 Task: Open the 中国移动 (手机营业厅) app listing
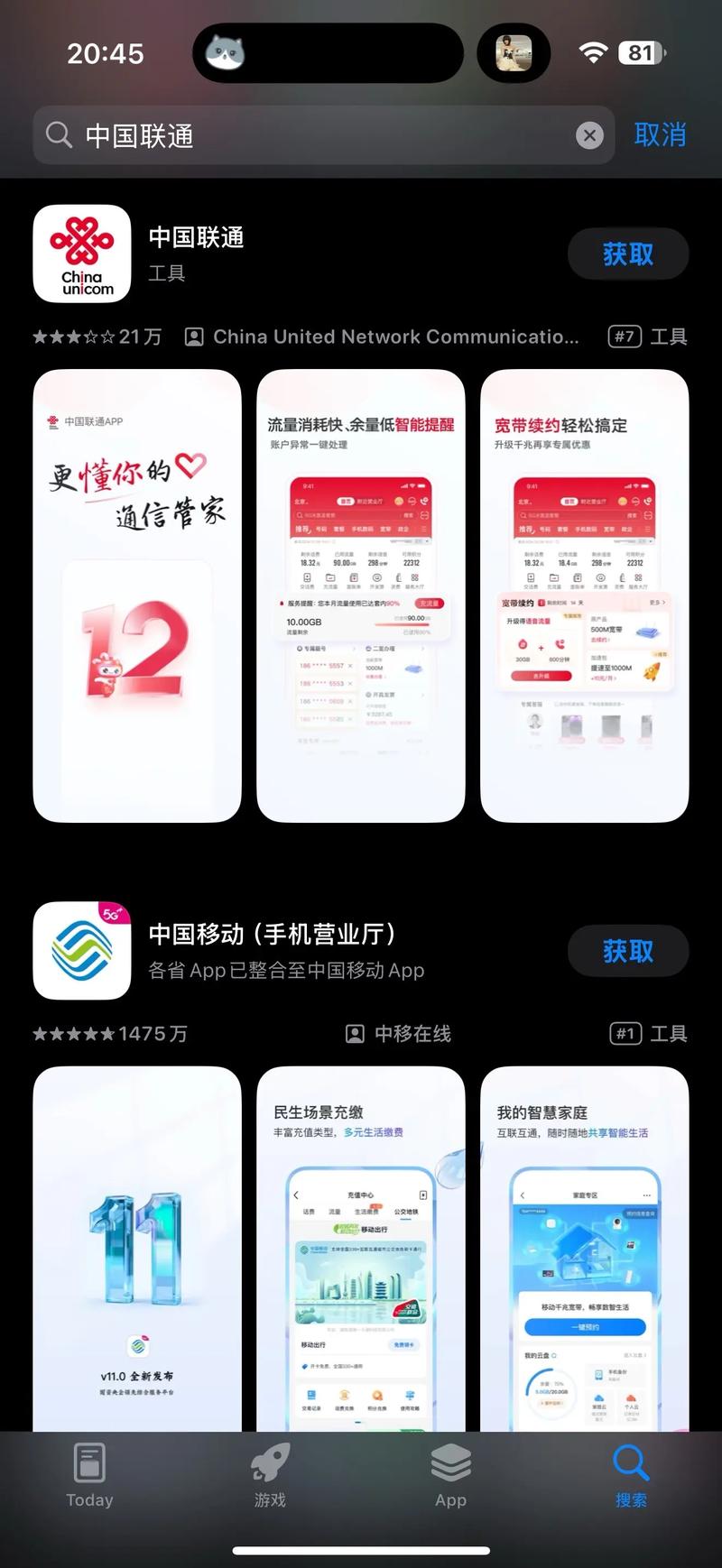(x=271, y=935)
